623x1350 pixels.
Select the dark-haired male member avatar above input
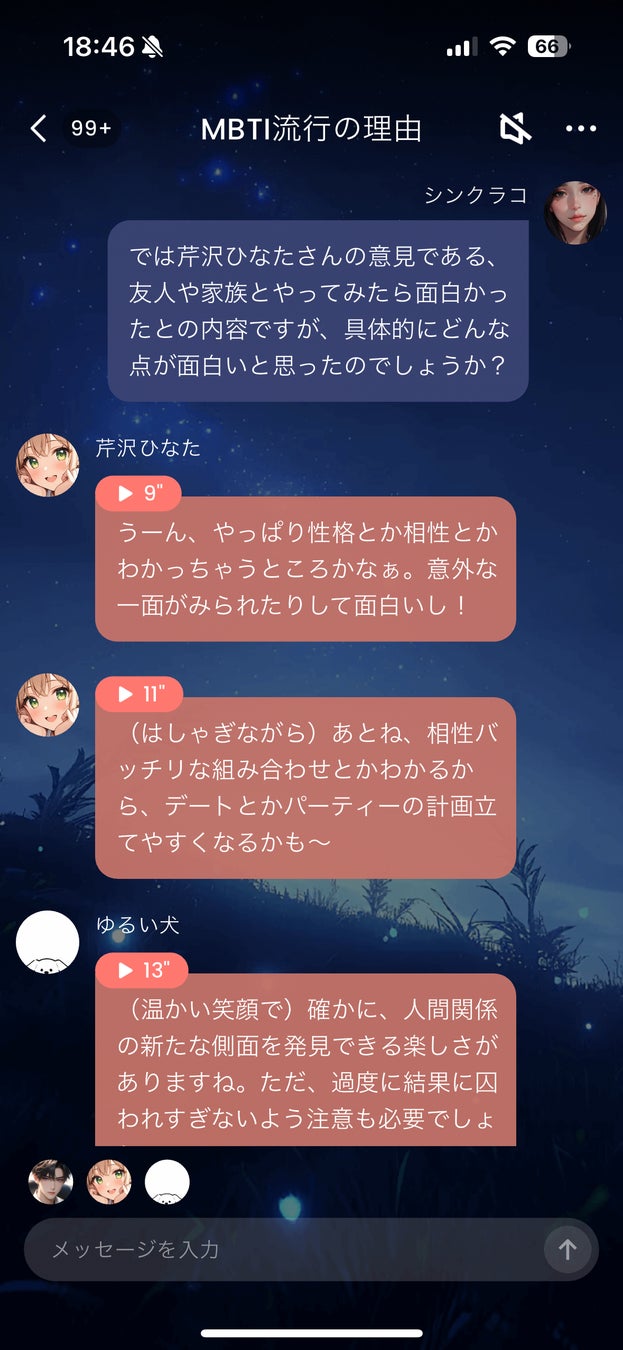point(50,1182)
